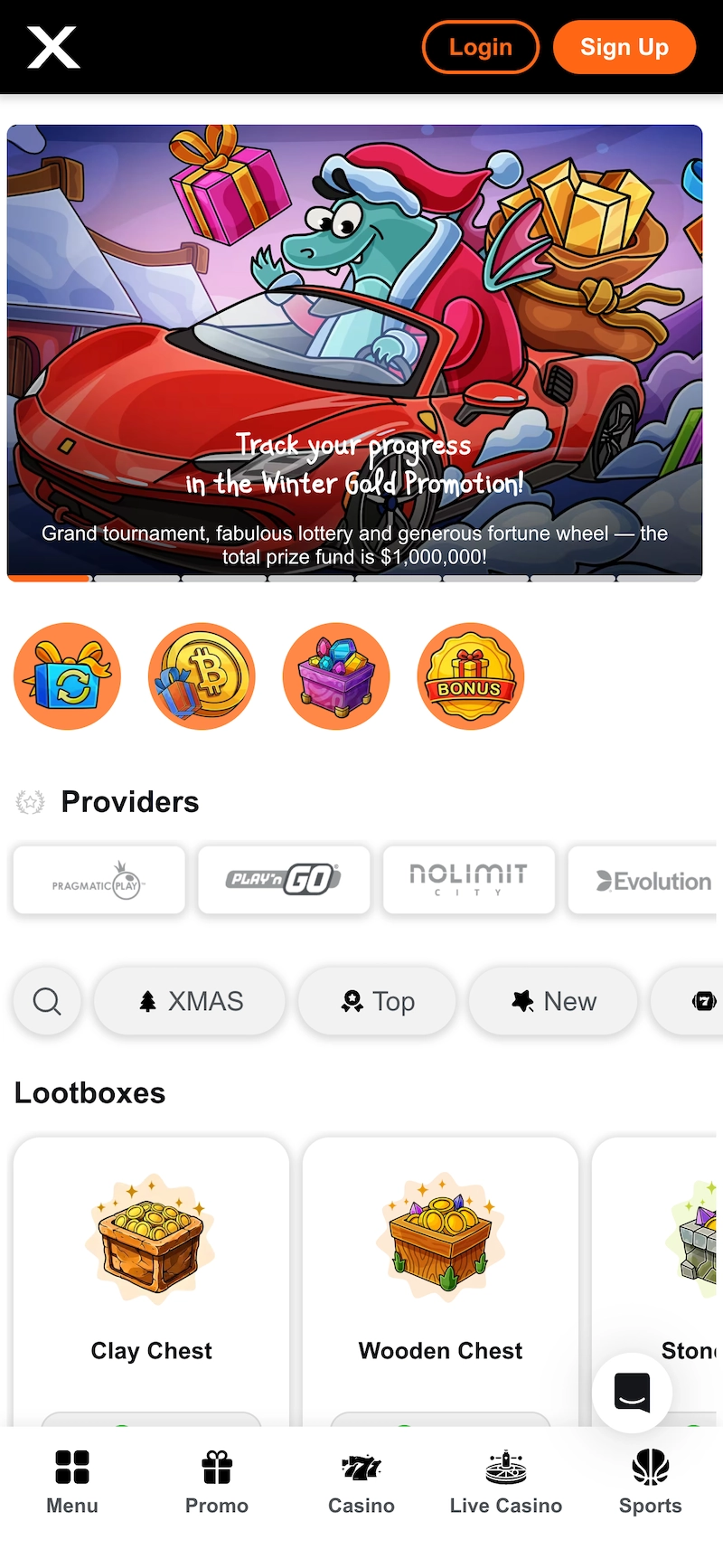Open the reload bonus circular icon
This screenshot has height=1568, width=723.
[67, 676]
